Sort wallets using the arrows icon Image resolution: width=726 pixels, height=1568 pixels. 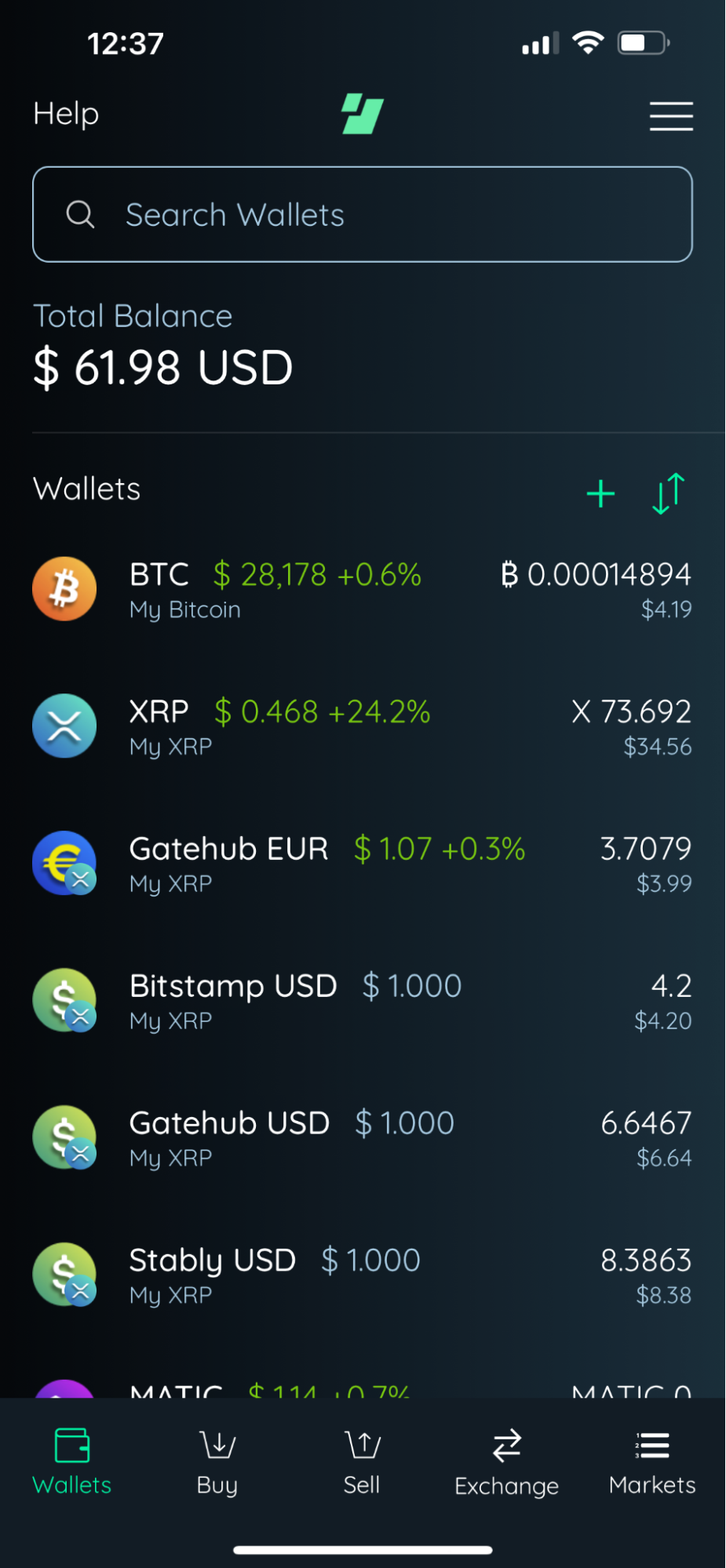(669, 493)
